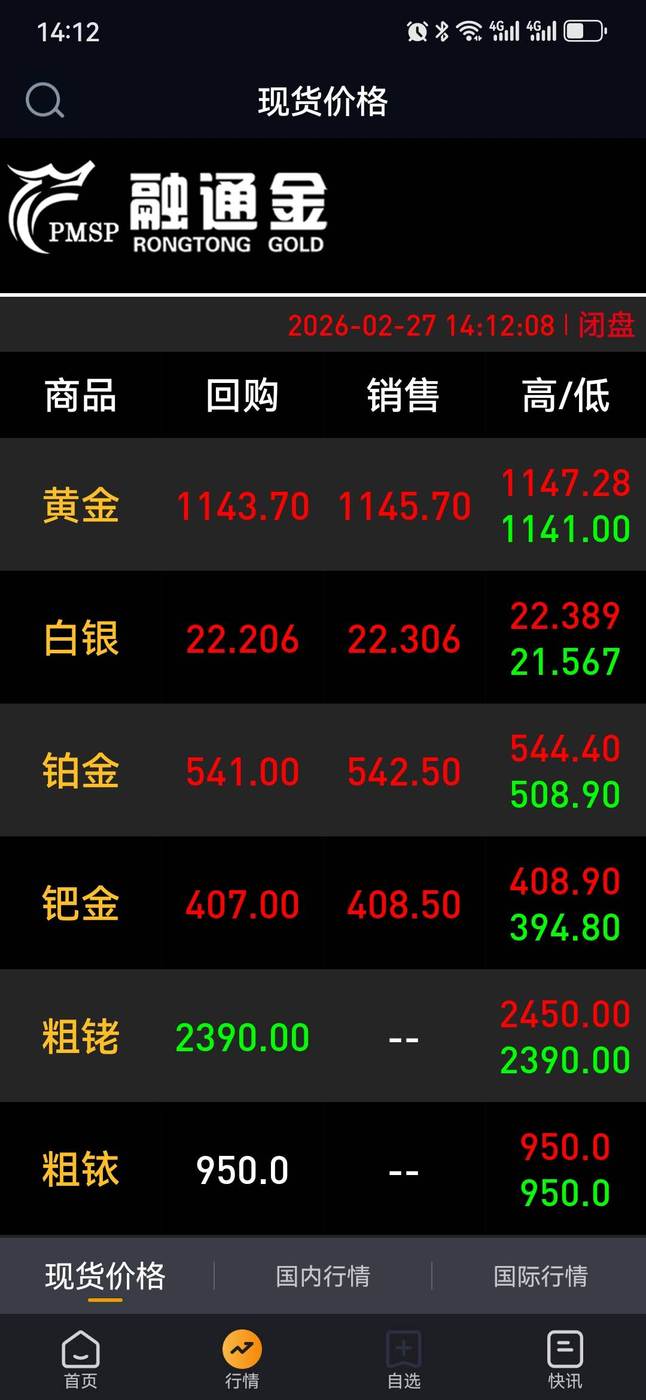Go to the 首页 home tab

coord(81,1359)
